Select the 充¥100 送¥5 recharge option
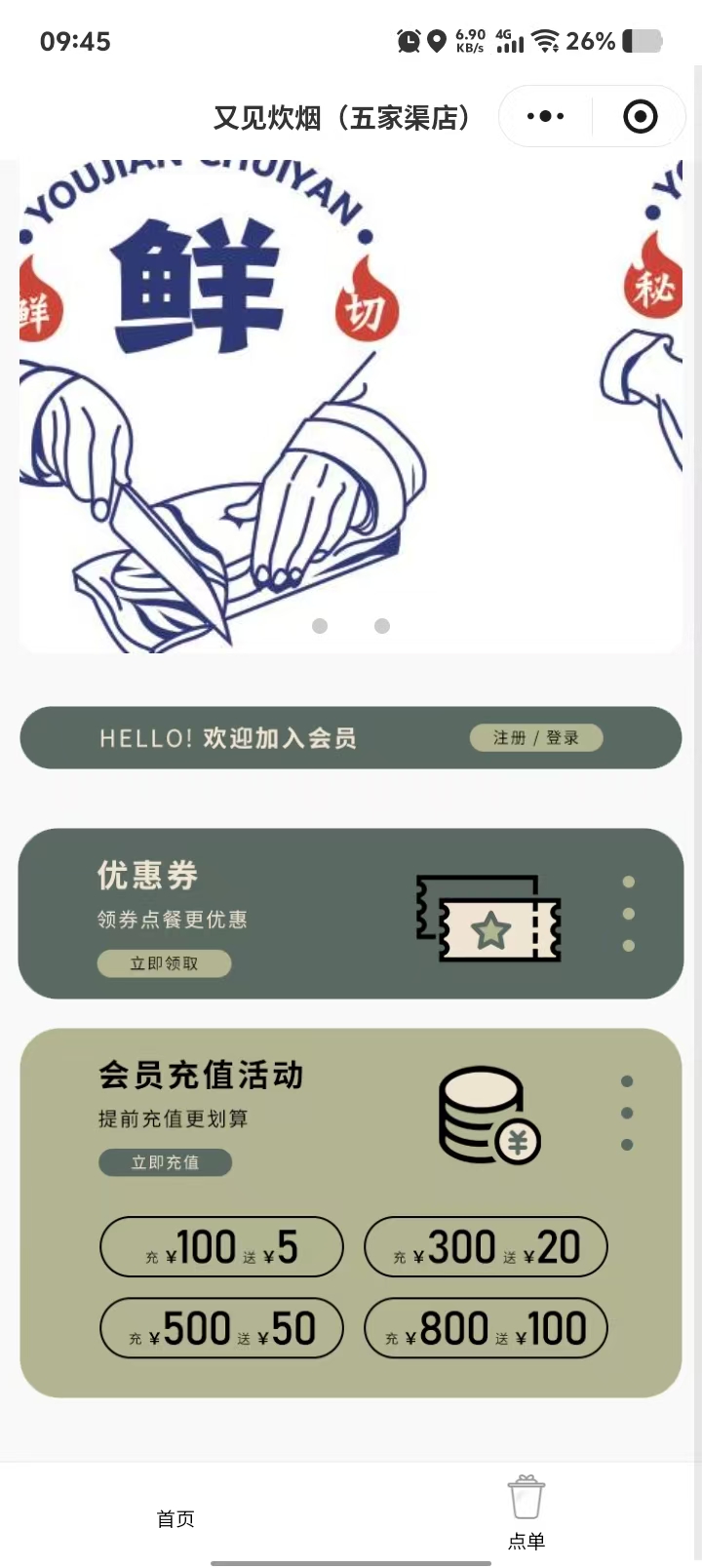 click(221, 1246)
